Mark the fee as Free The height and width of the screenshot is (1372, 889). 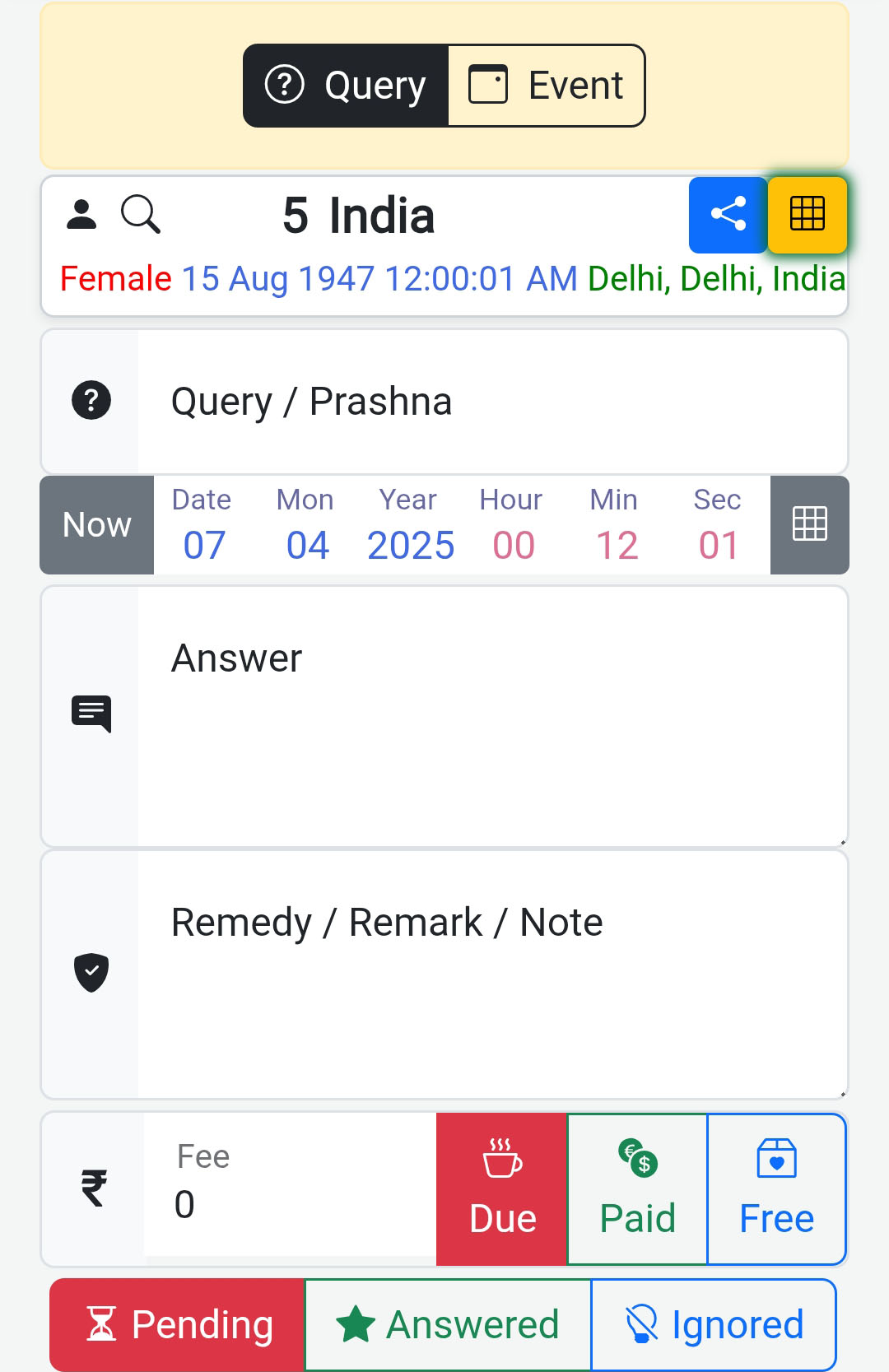[776, 1189]
